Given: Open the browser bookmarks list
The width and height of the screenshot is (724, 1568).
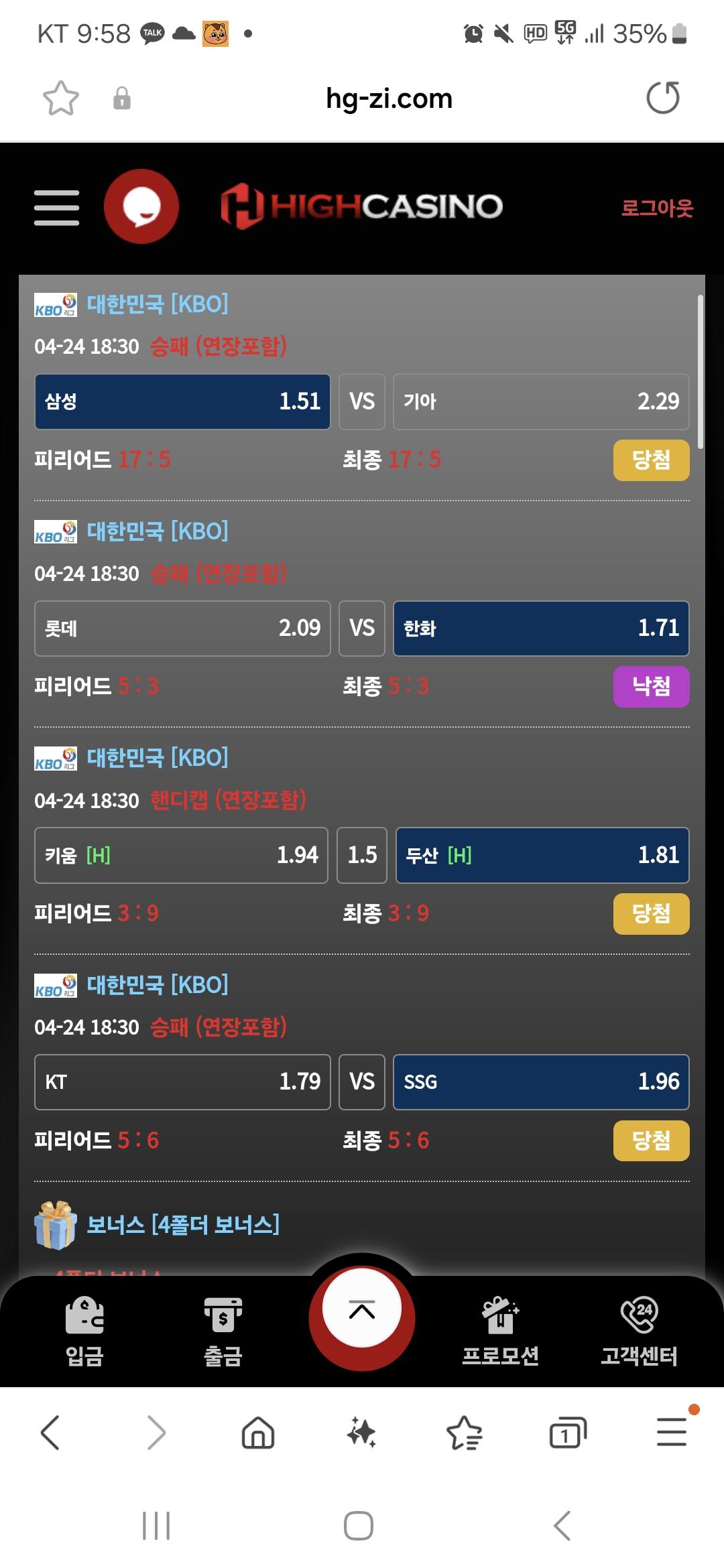Looking at the screenshot, I should (x=465, y=1433).
